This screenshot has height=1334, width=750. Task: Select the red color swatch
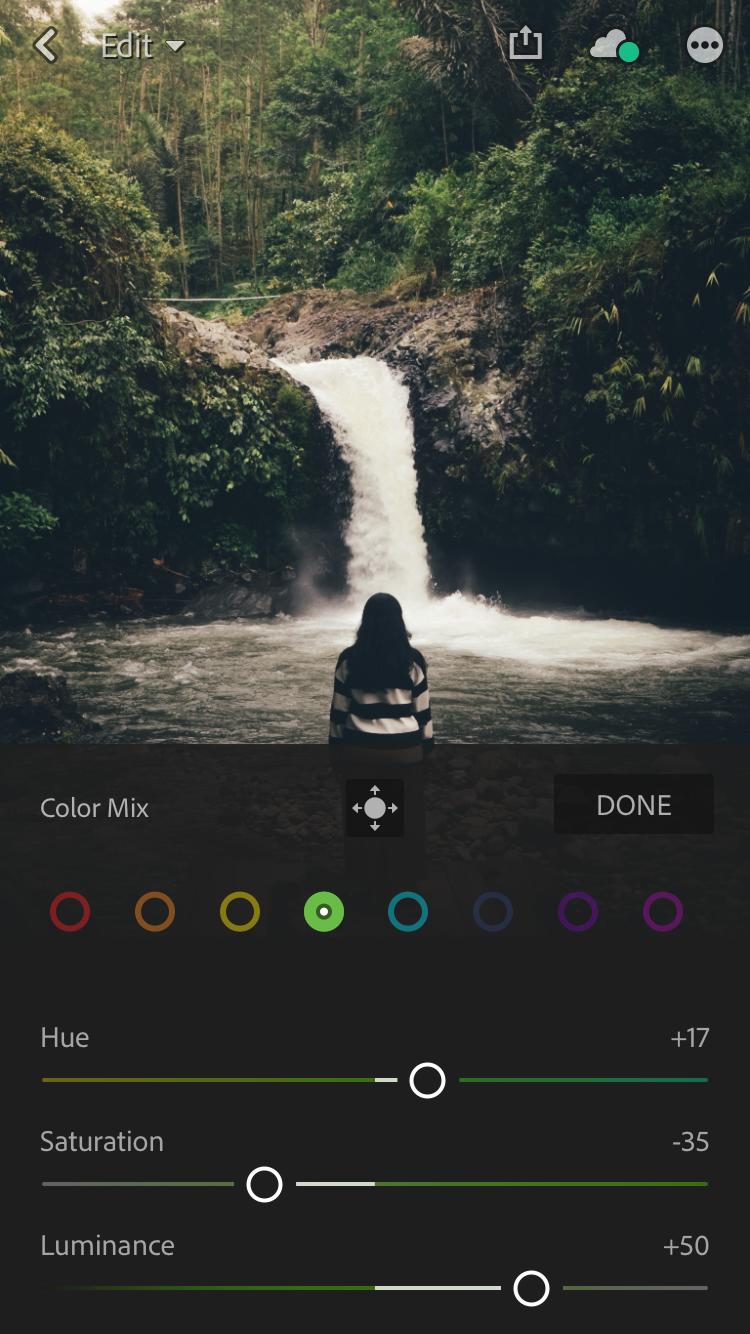coord(70,912)
